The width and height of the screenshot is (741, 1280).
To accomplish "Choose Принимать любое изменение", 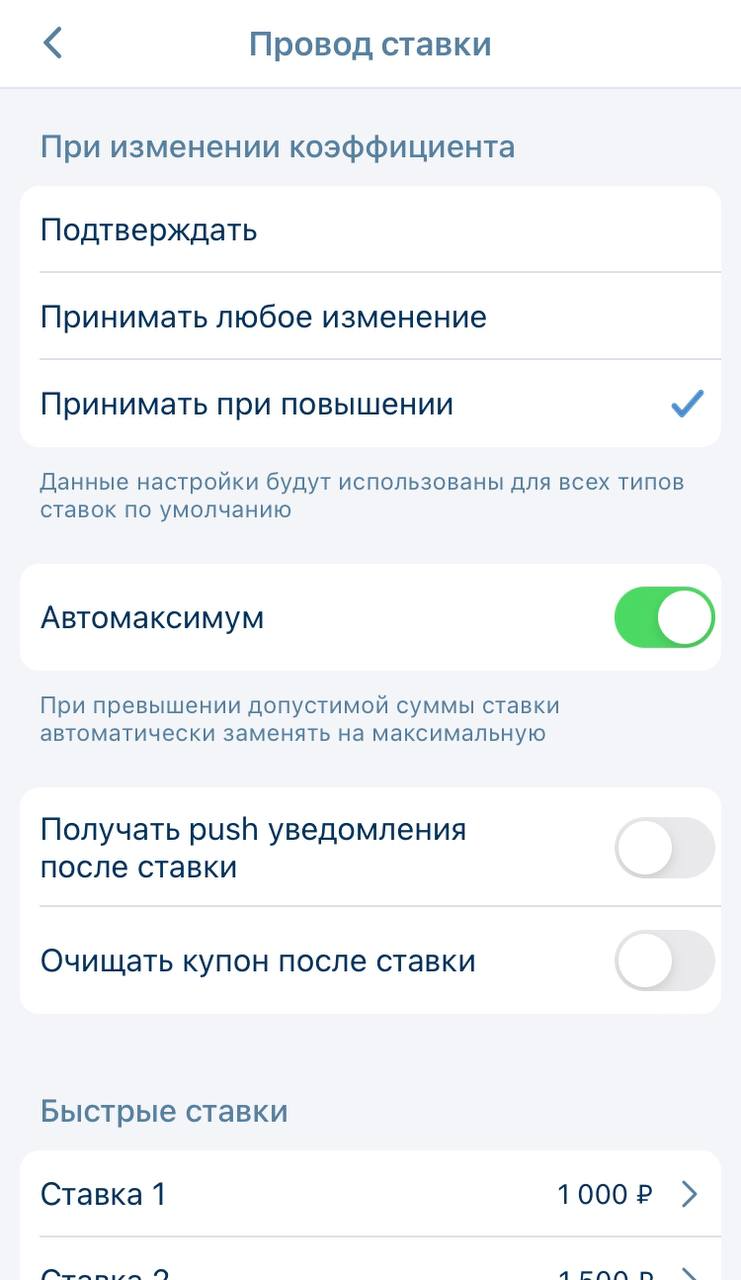I will point(370,317).
